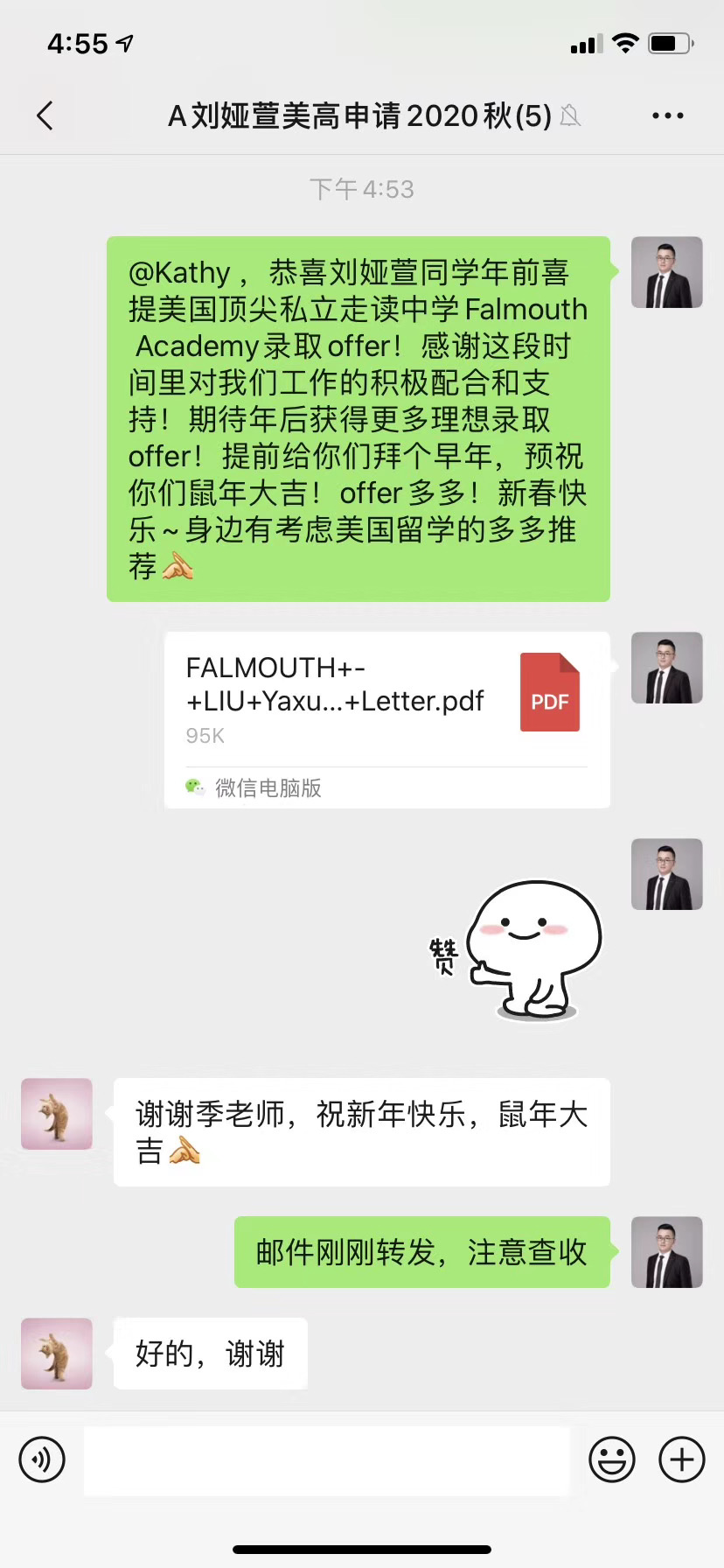This screenshot has width=724, height=1568.
Task: Go back to the chat list
Action: pyautogui.click(x=45, y=115)
